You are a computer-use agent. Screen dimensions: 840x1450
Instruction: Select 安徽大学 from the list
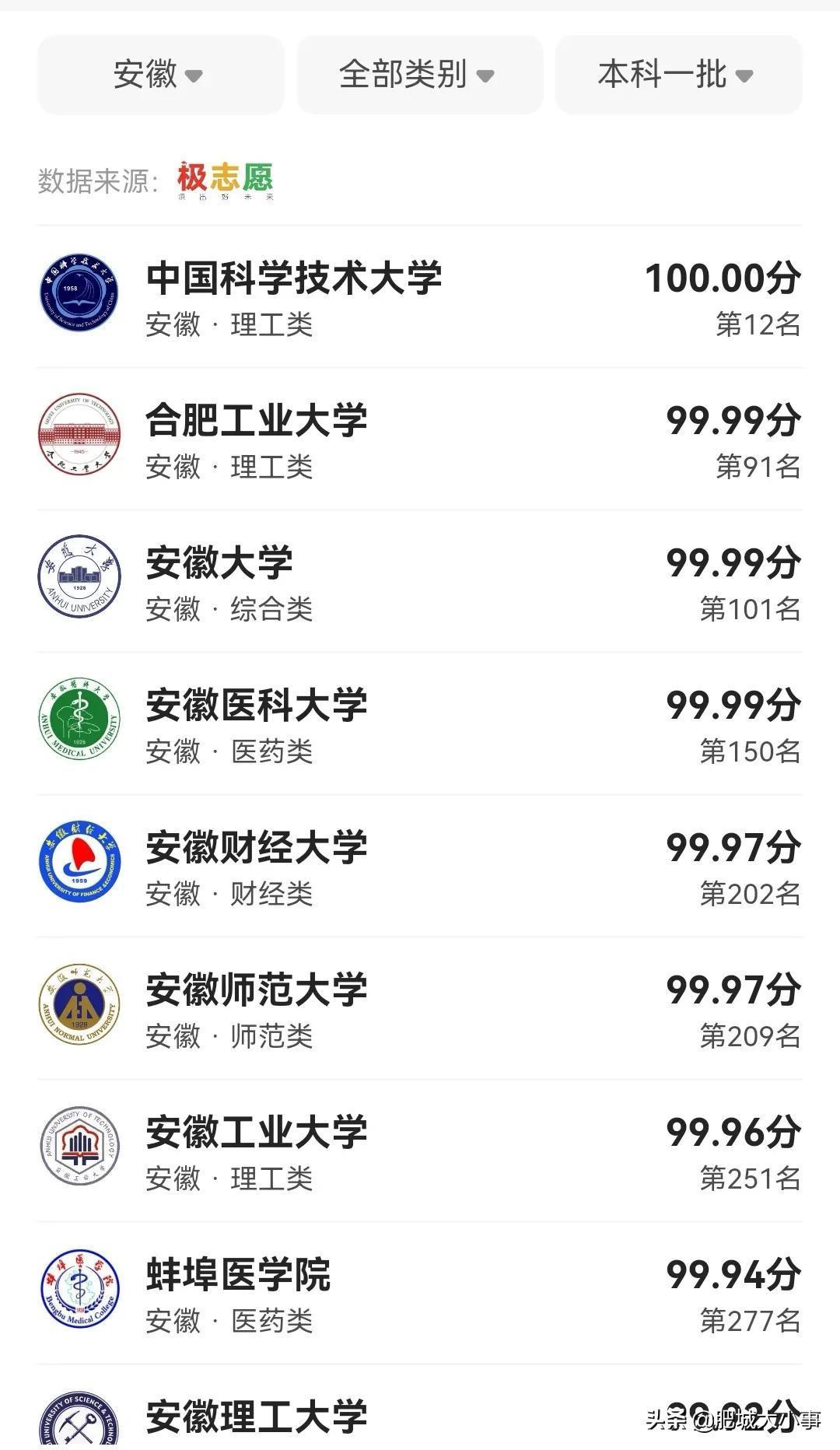tap(219, 563)
